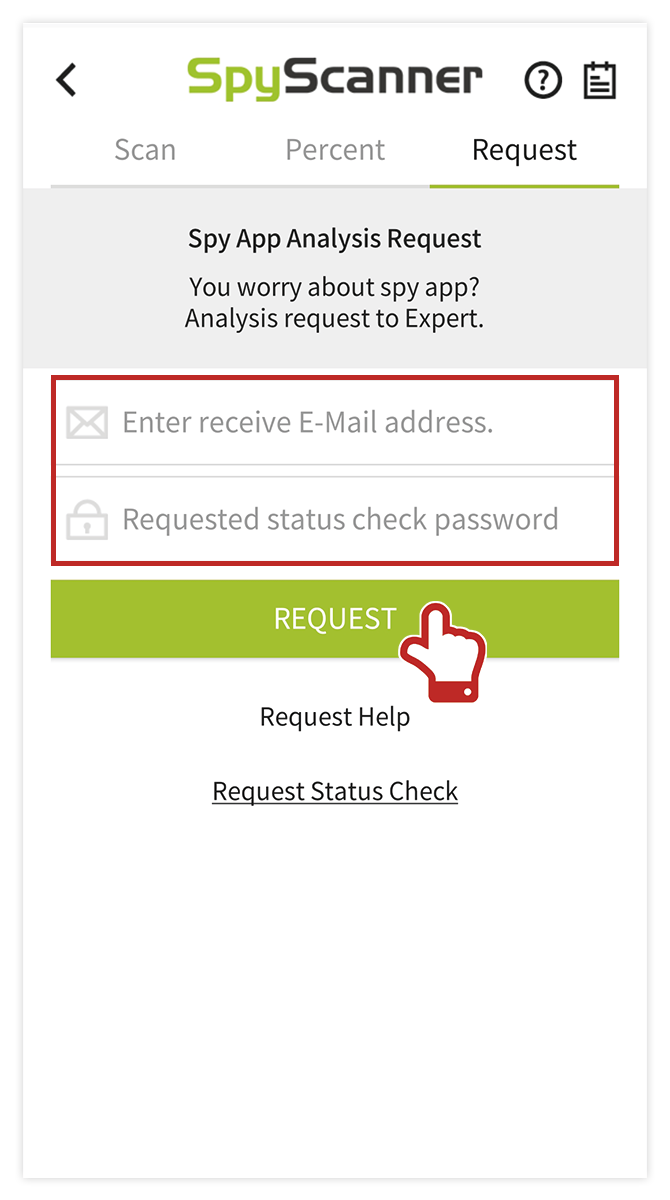Switch to the Percent tab
The height and width of the screenshot is (1200, 670).
point(335,151)
